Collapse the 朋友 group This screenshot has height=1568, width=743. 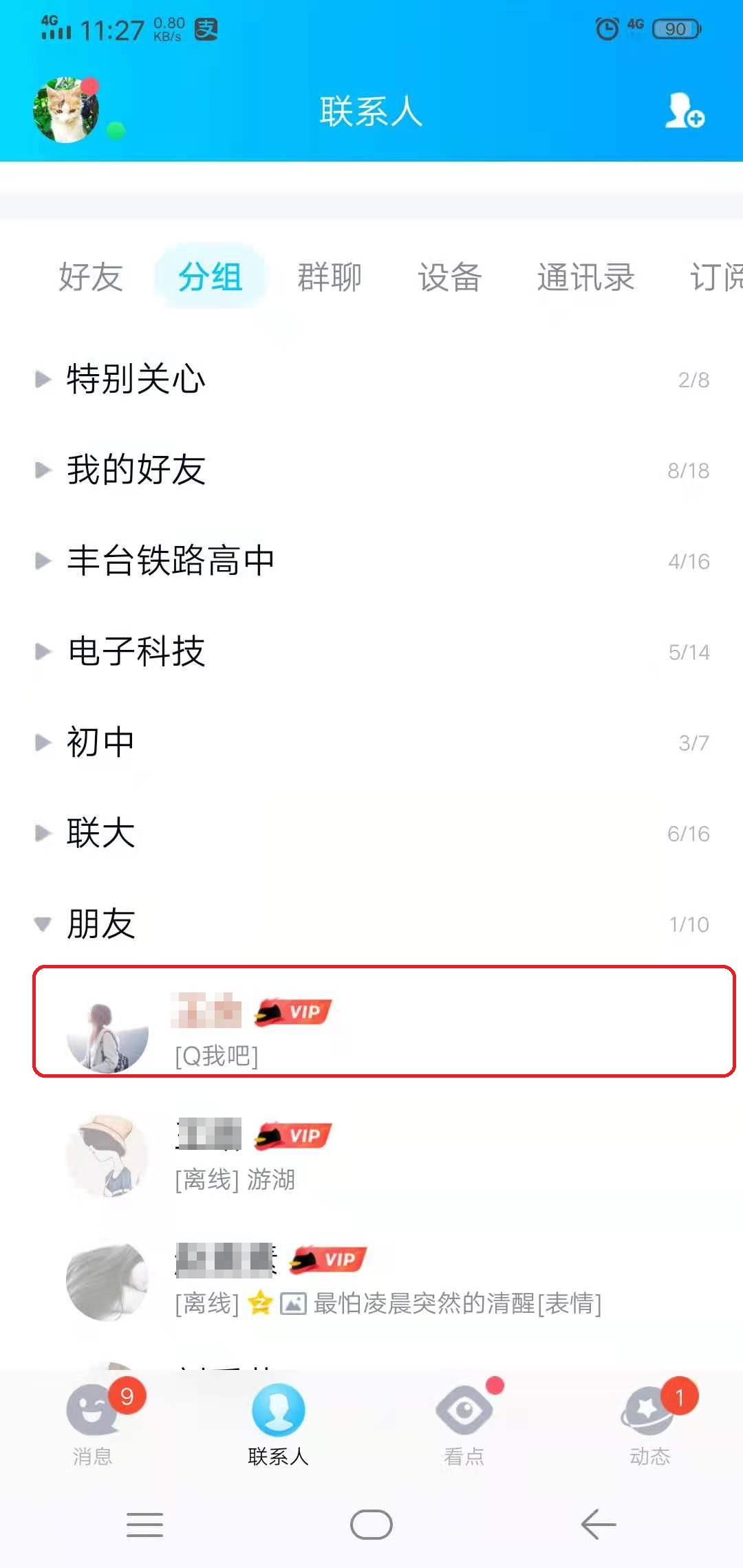[x=371, y=924]
